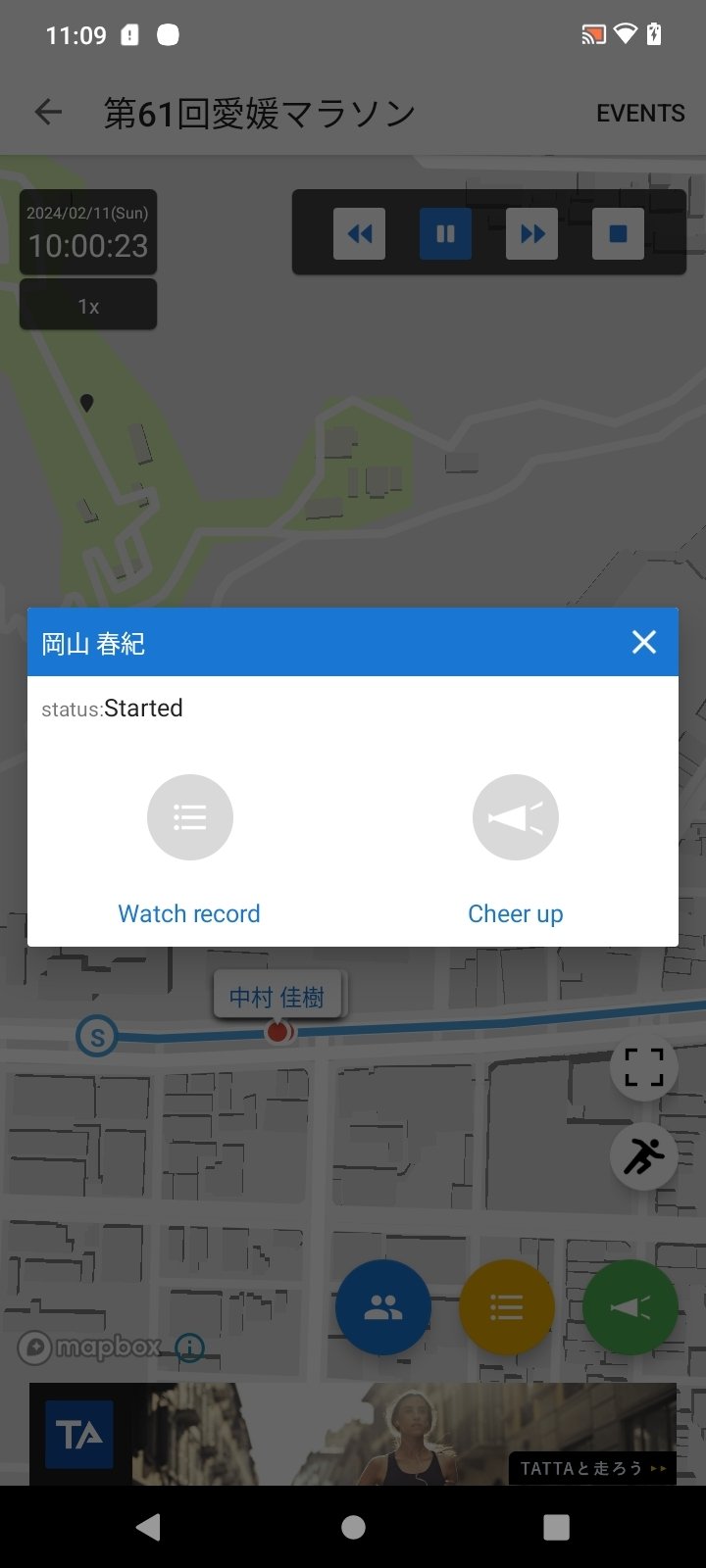Open the blue runners group button
The height and width of the screenshot is (1568, 706).
point(382,1307)
